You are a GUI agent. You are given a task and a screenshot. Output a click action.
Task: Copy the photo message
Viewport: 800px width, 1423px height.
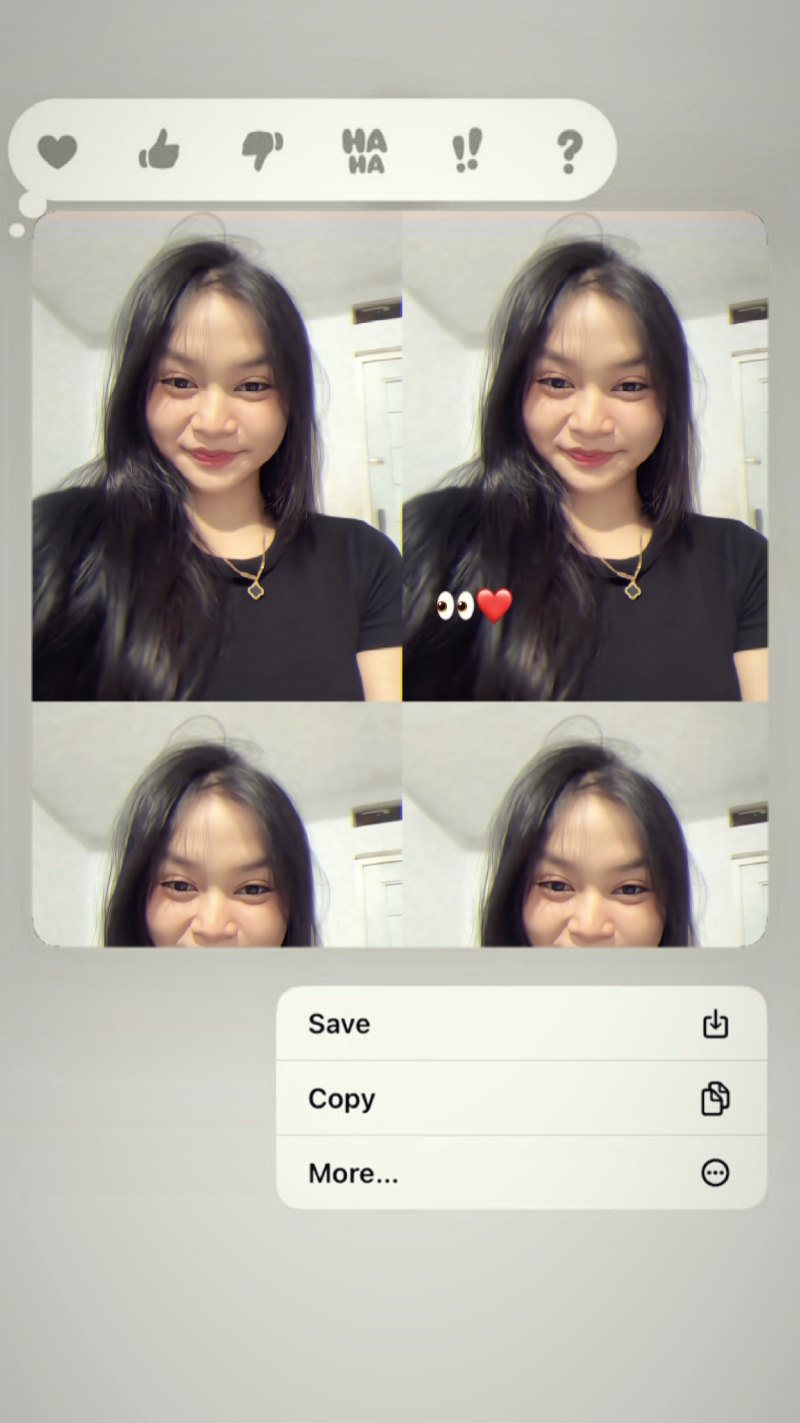pos(520,1098)
